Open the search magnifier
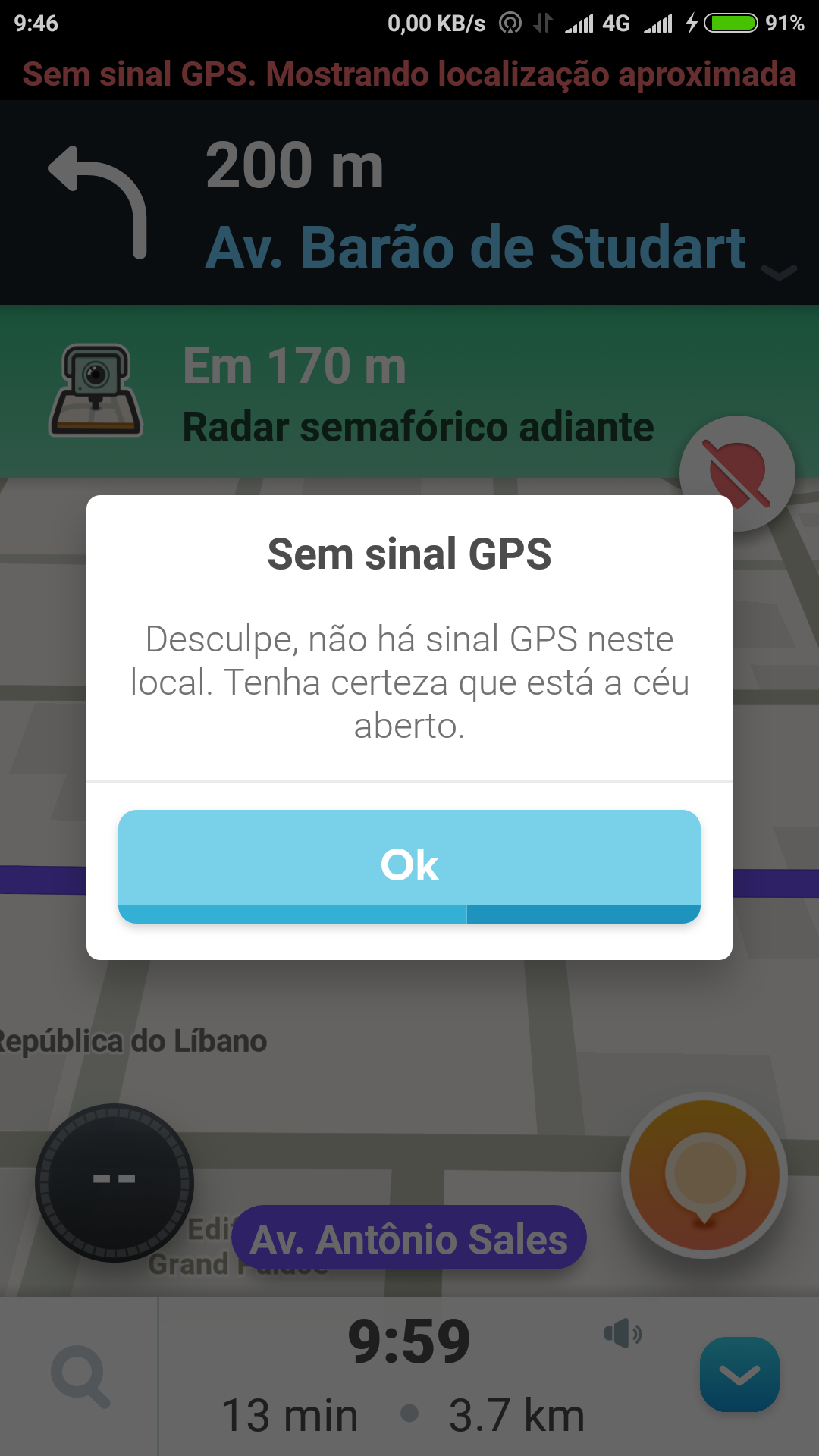The height and width of the screenshot is (1456, 819). coord(80,1376)
